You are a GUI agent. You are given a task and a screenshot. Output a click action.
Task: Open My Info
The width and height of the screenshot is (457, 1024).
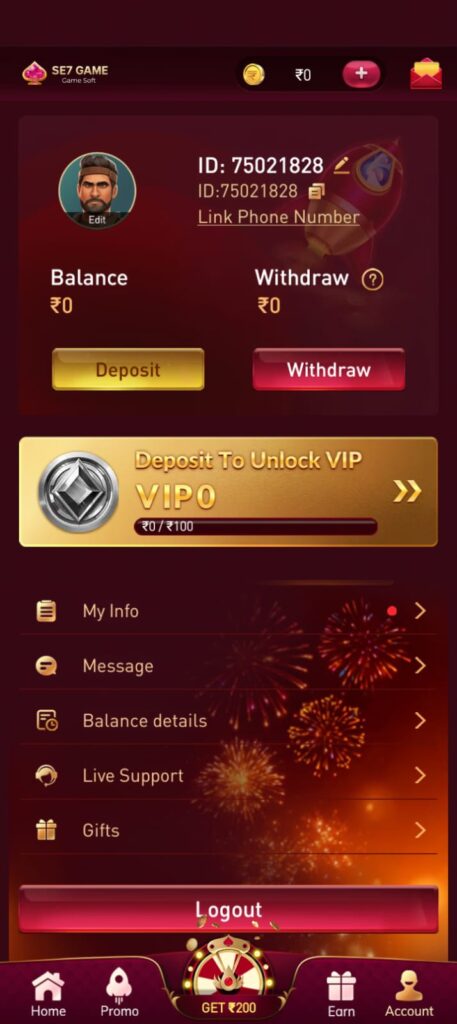228,611
